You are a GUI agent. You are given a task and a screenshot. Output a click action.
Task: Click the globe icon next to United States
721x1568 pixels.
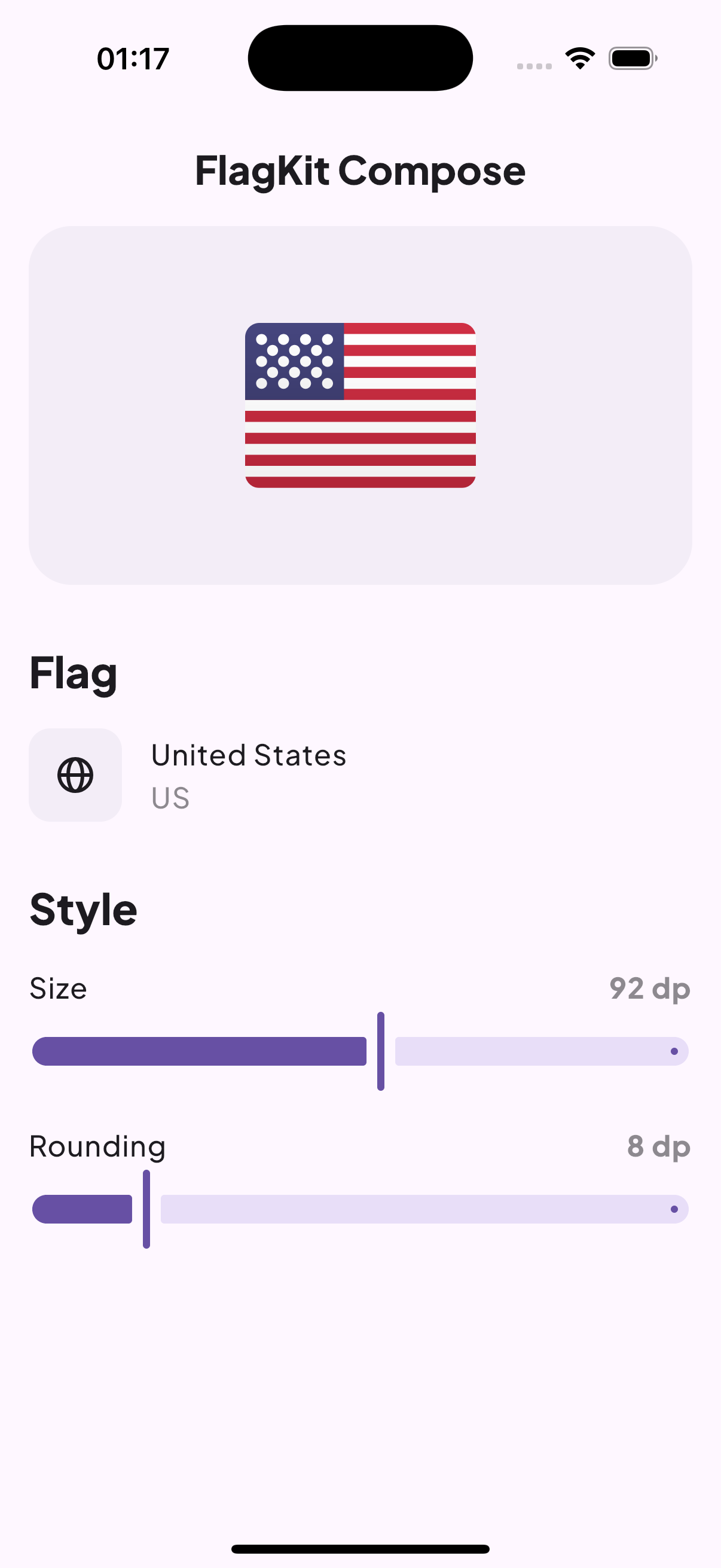coord(75,775)
